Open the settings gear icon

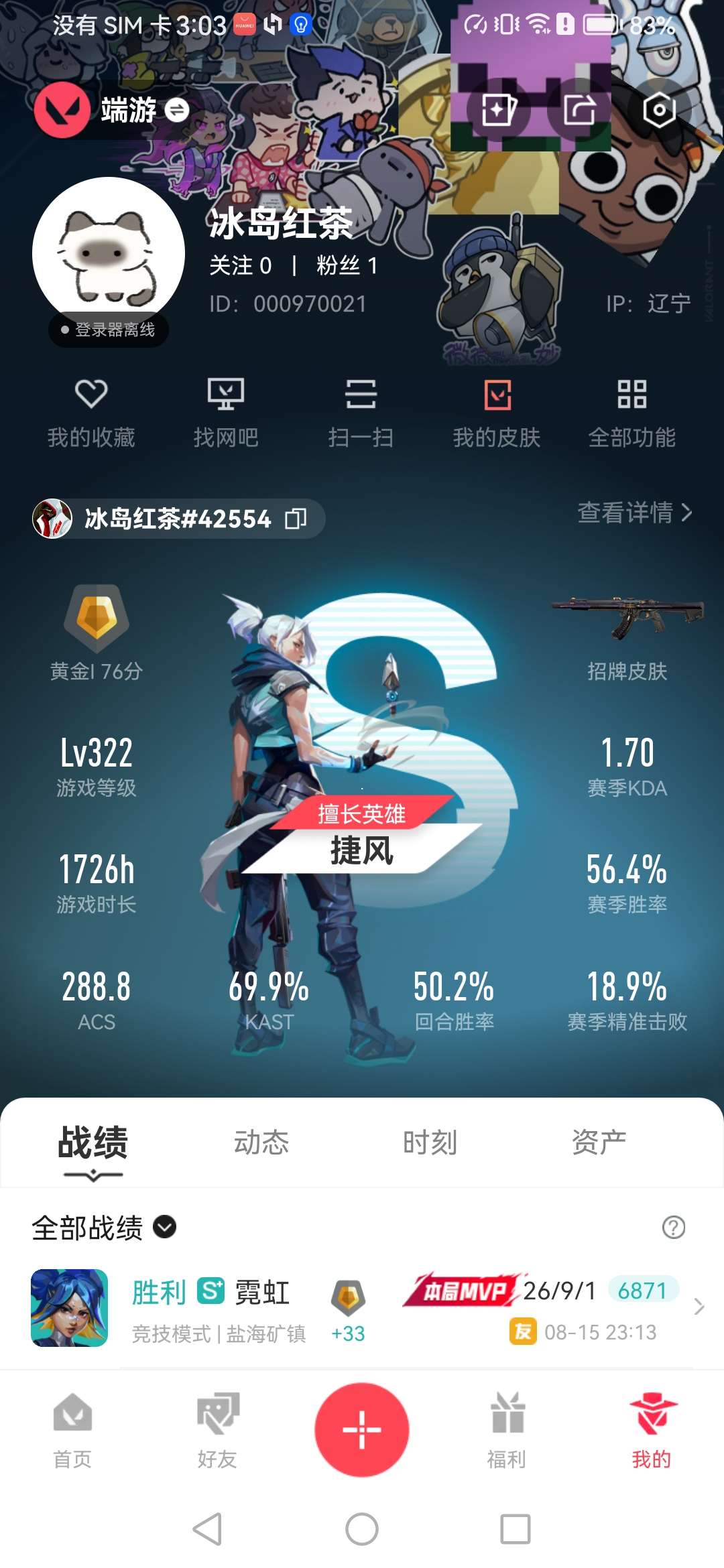(658, 110)
